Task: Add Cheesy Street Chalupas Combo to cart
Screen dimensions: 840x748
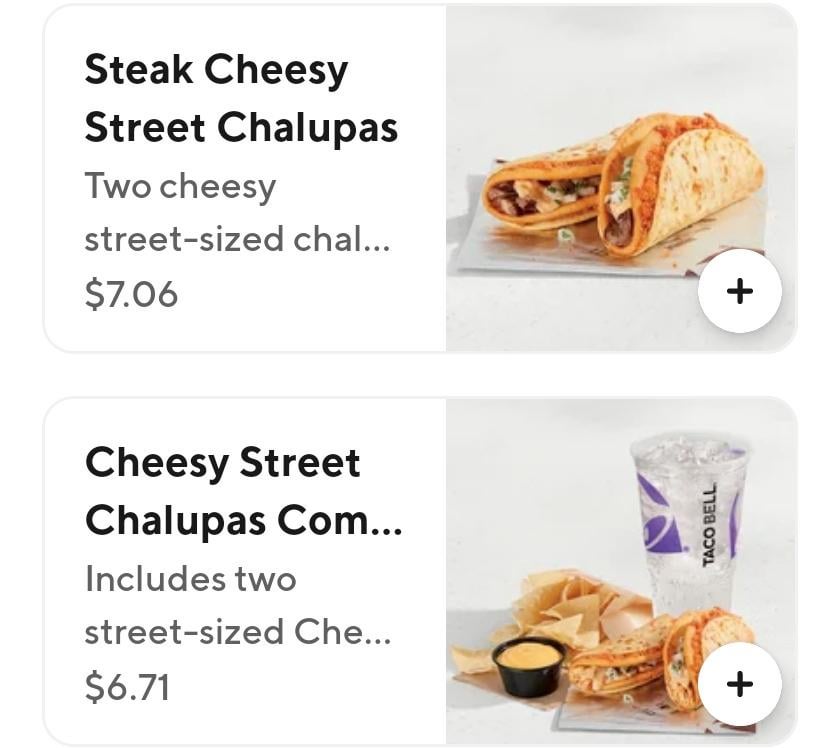Action: coord(739,684)
